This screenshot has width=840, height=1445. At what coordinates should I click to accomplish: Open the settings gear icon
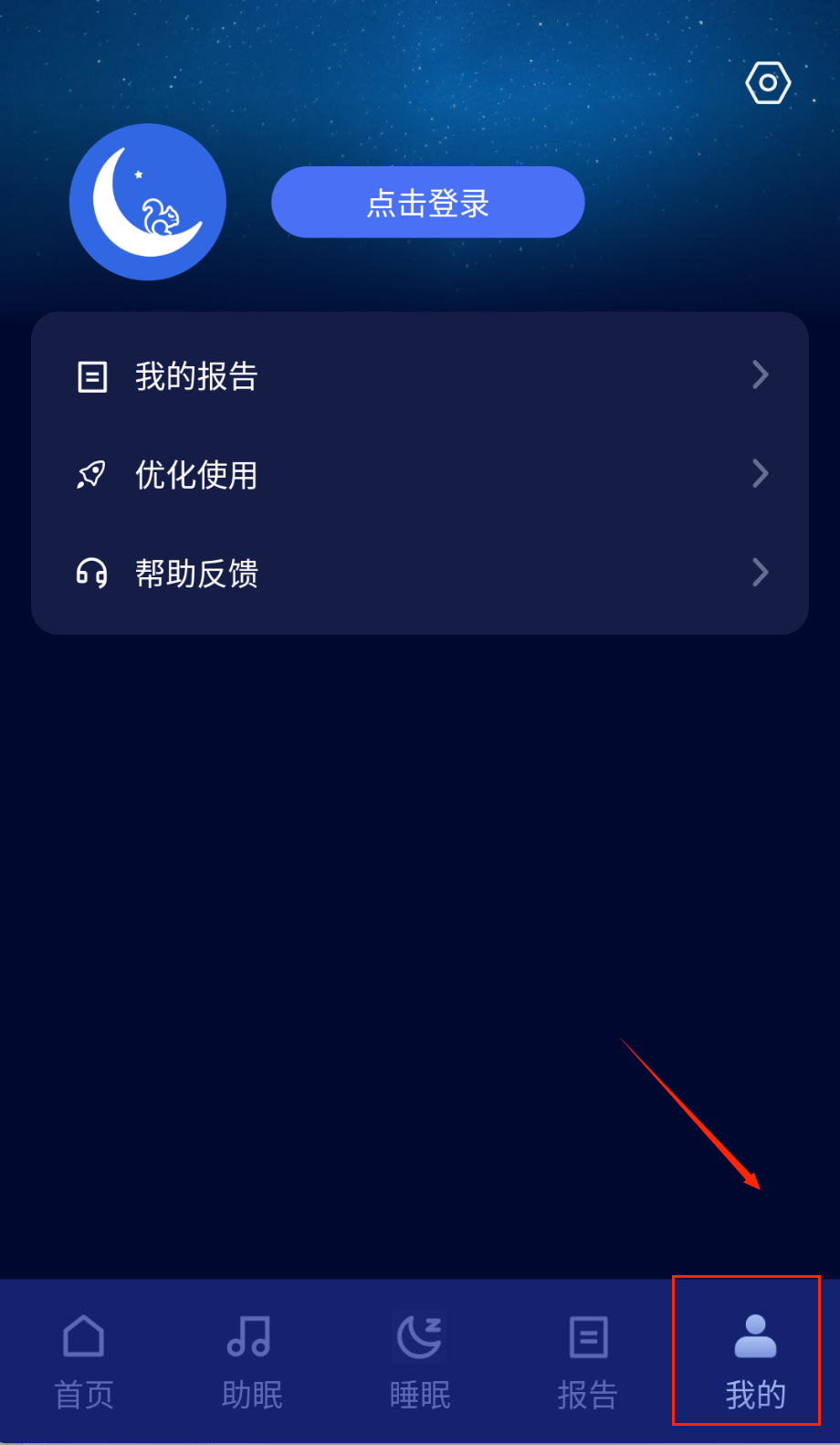tap(767, 83)
